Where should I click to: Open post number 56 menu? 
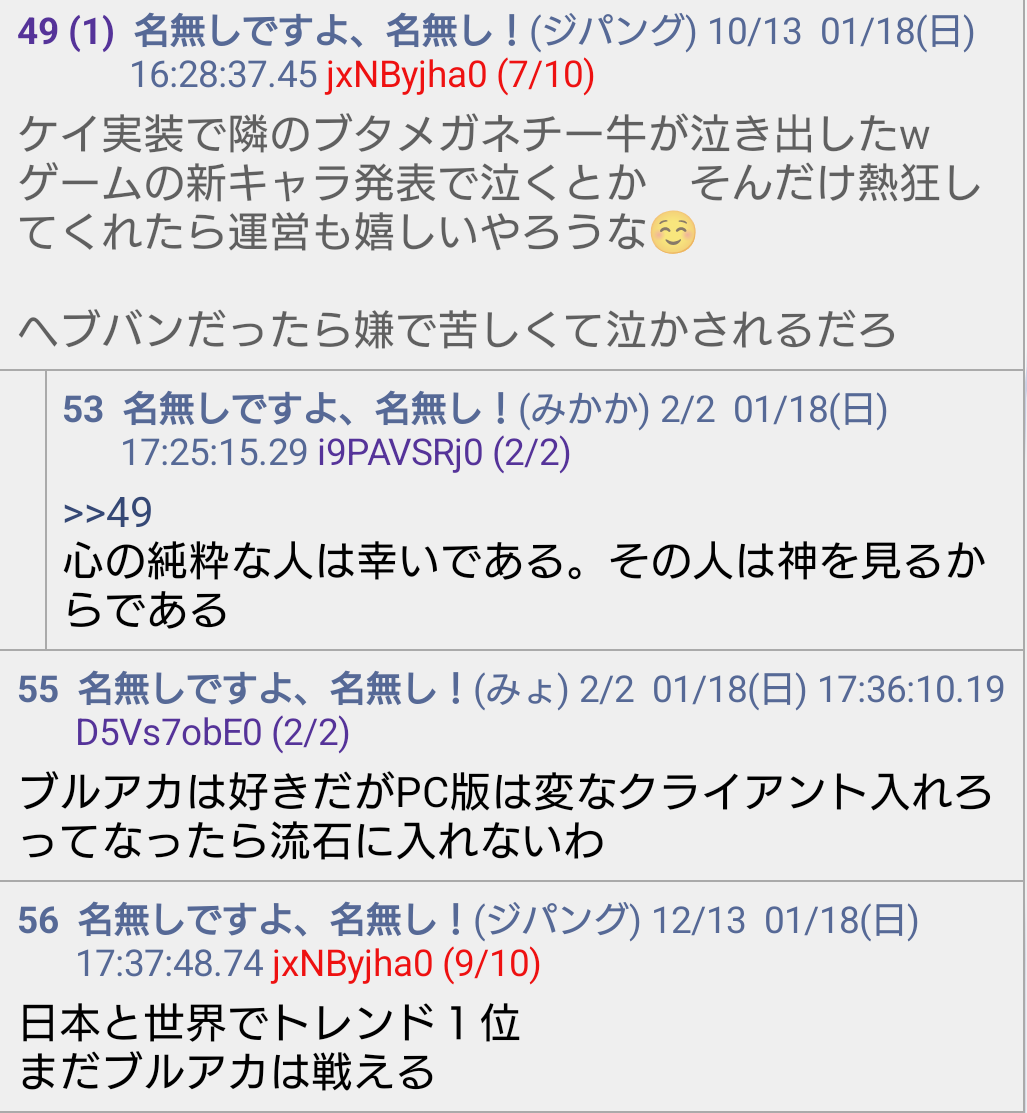[x=38, y=921]
